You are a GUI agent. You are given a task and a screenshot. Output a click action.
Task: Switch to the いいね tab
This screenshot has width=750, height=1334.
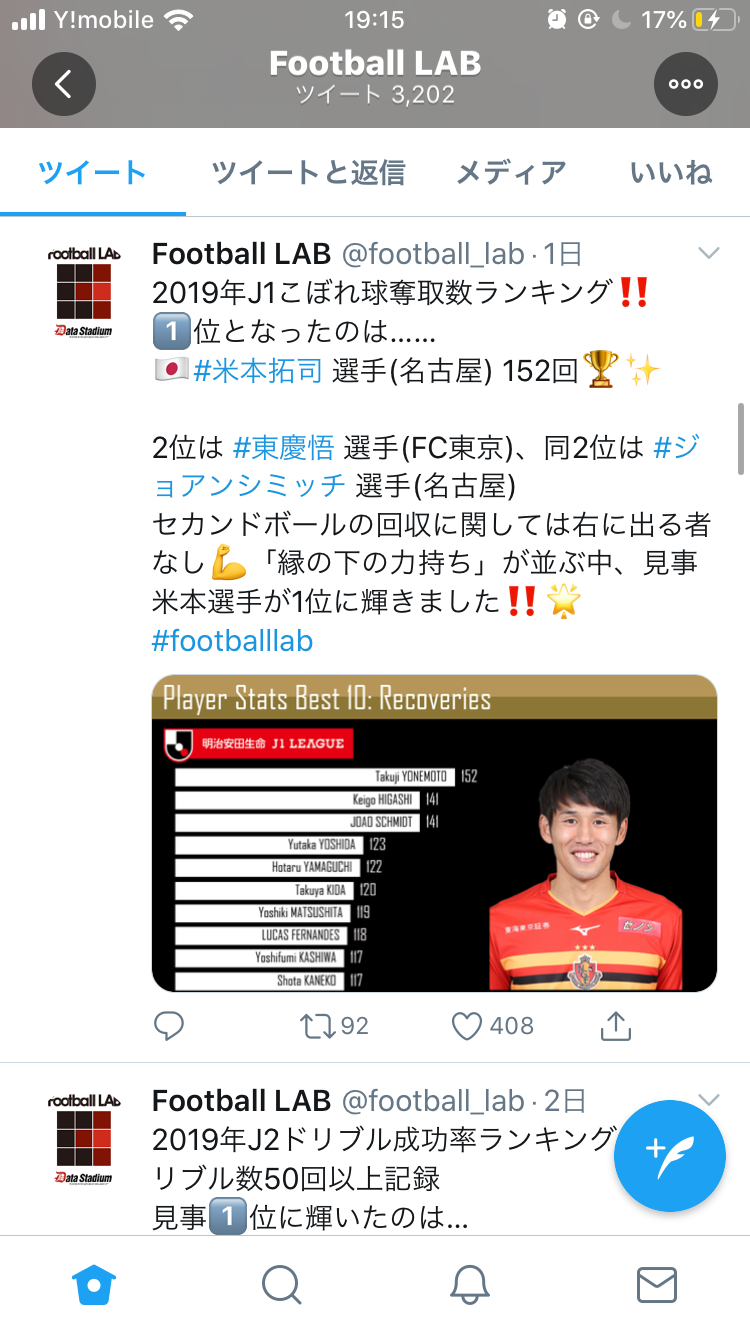pyautogui.click(x=671, y=173)
